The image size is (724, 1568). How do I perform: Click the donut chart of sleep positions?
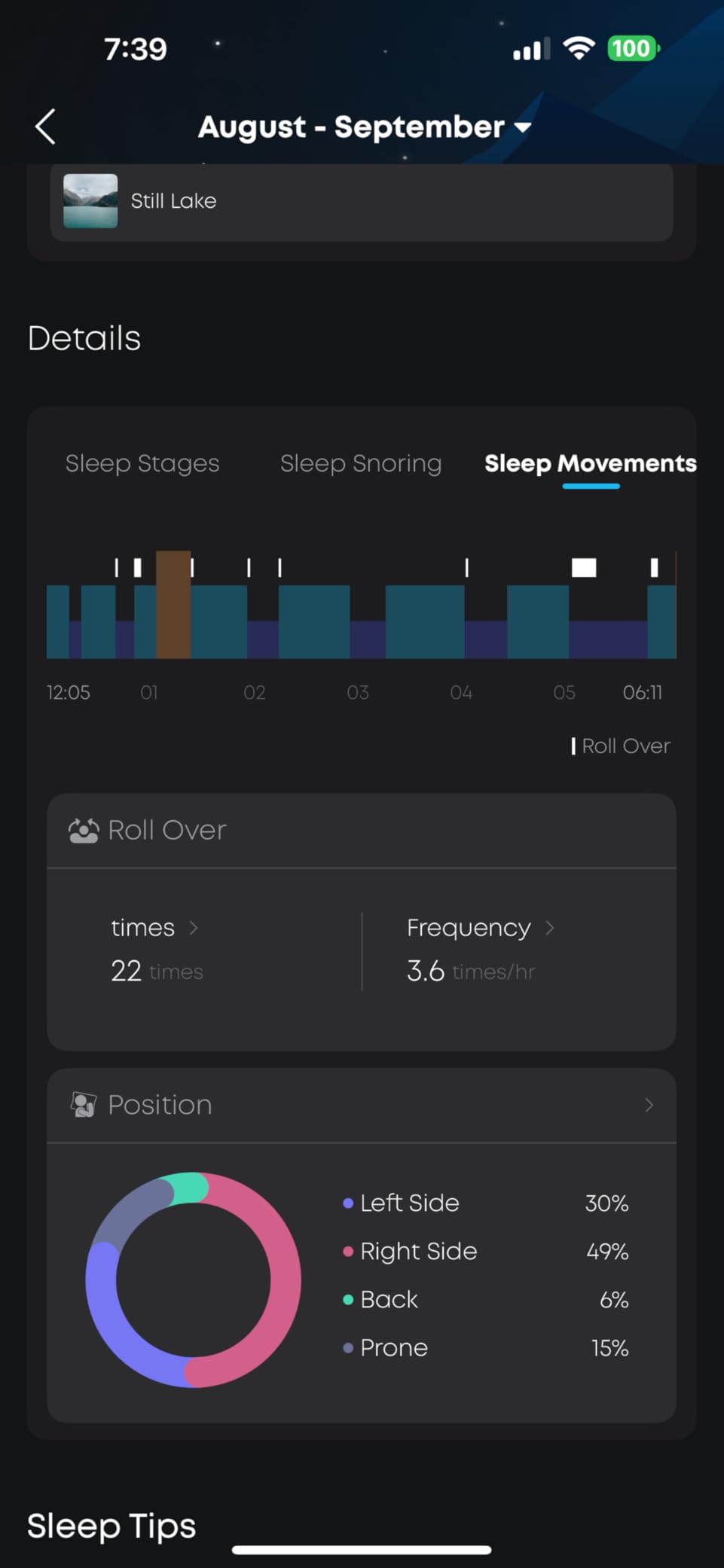[x=193, y=1278]
